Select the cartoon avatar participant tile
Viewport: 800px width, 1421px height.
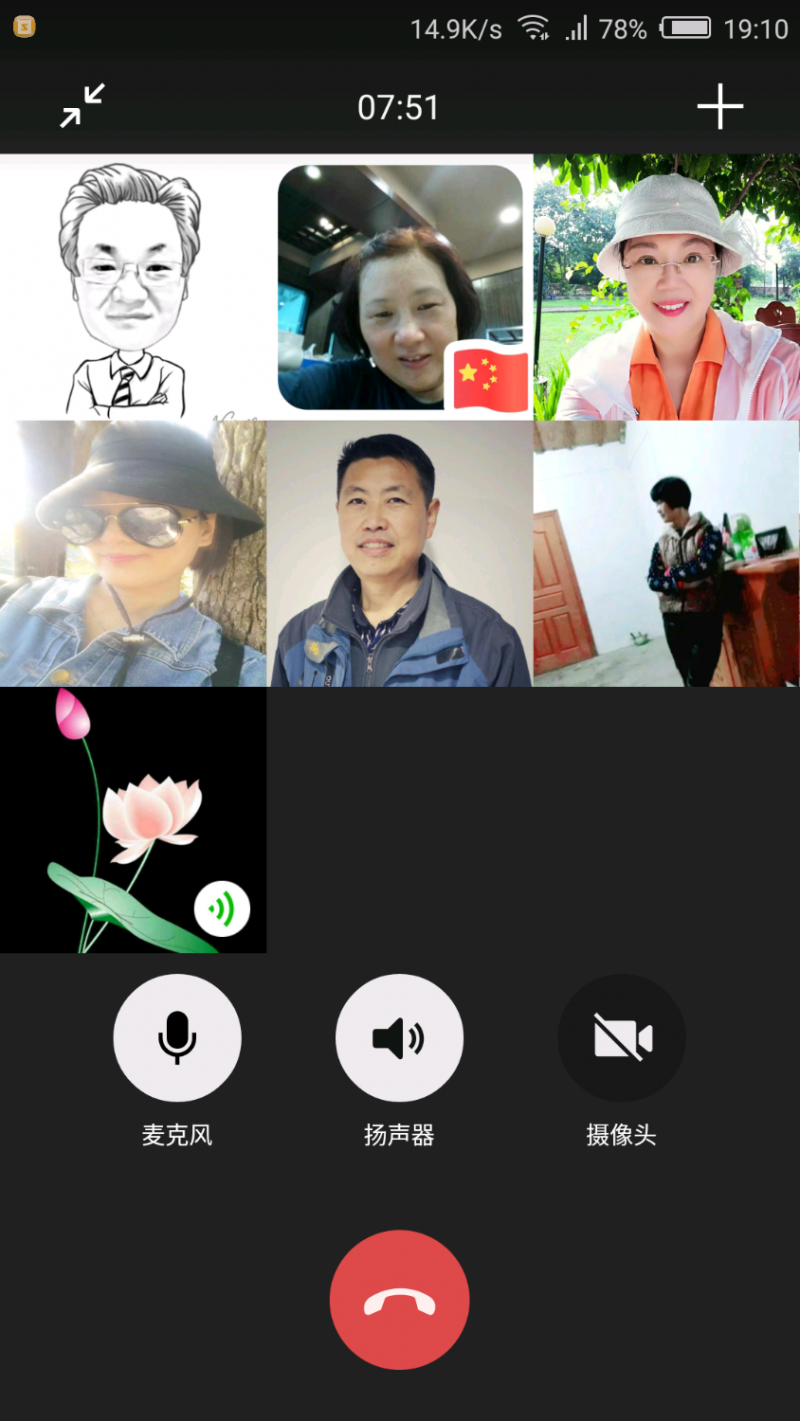[133, 285]
